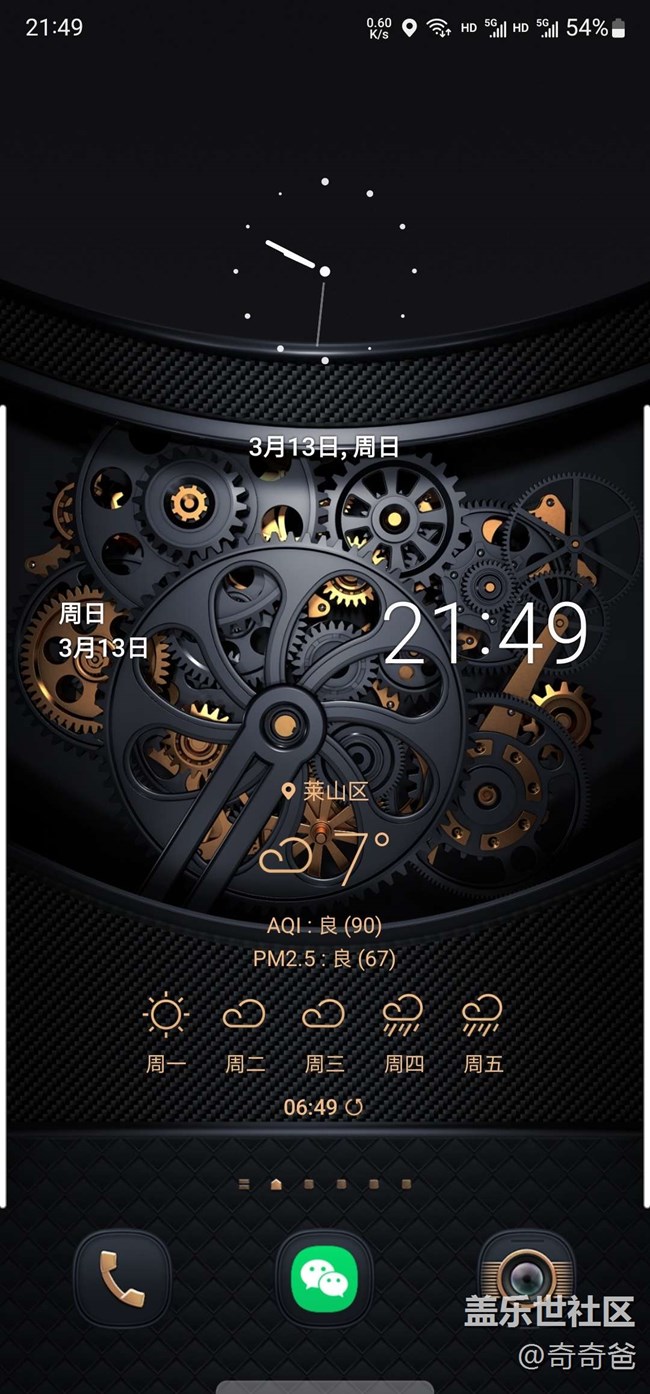
Task: Refresh the weather update at 06:49
Action: click(x=354, y=1107)
